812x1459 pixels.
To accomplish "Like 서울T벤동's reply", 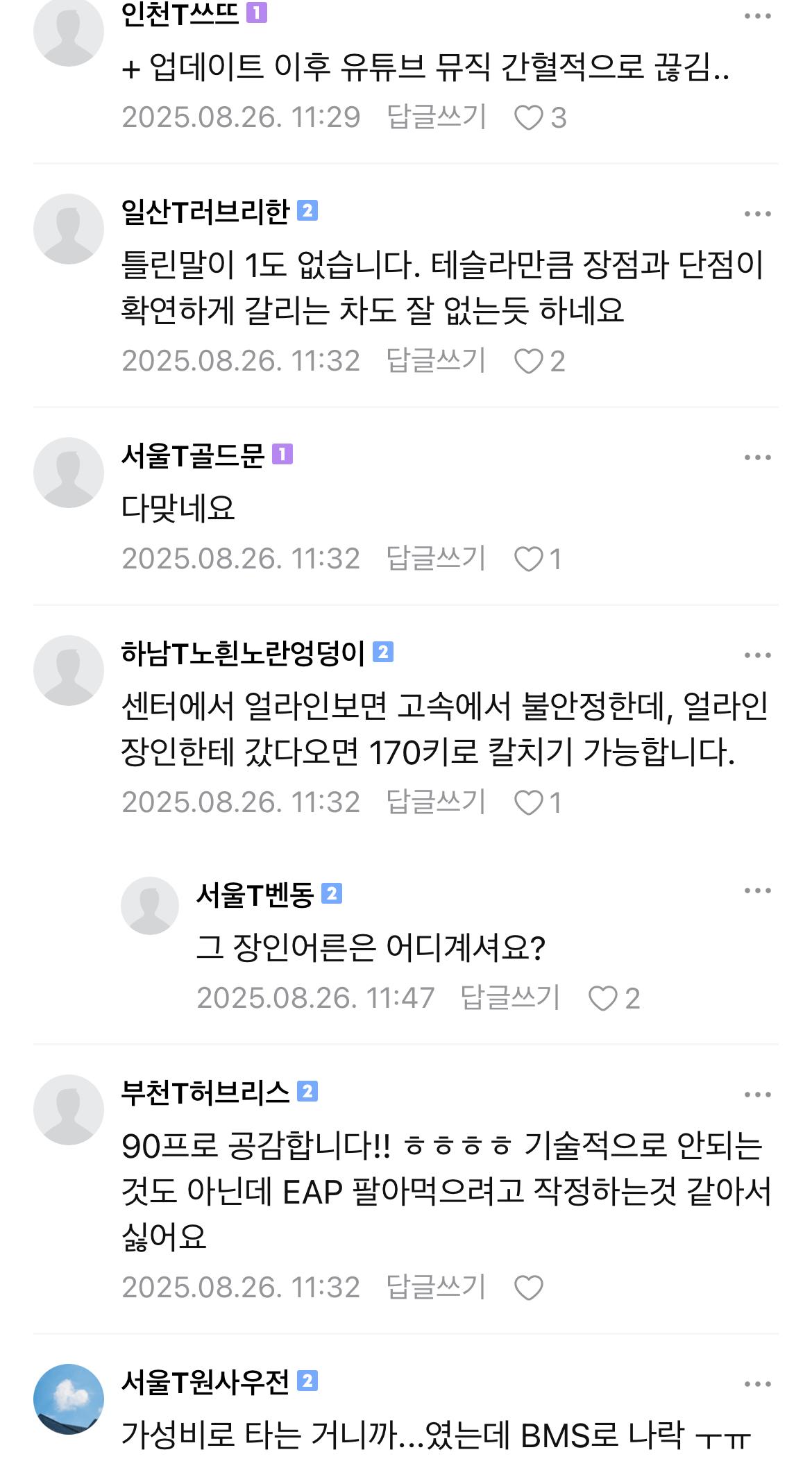I will point(602,999).
